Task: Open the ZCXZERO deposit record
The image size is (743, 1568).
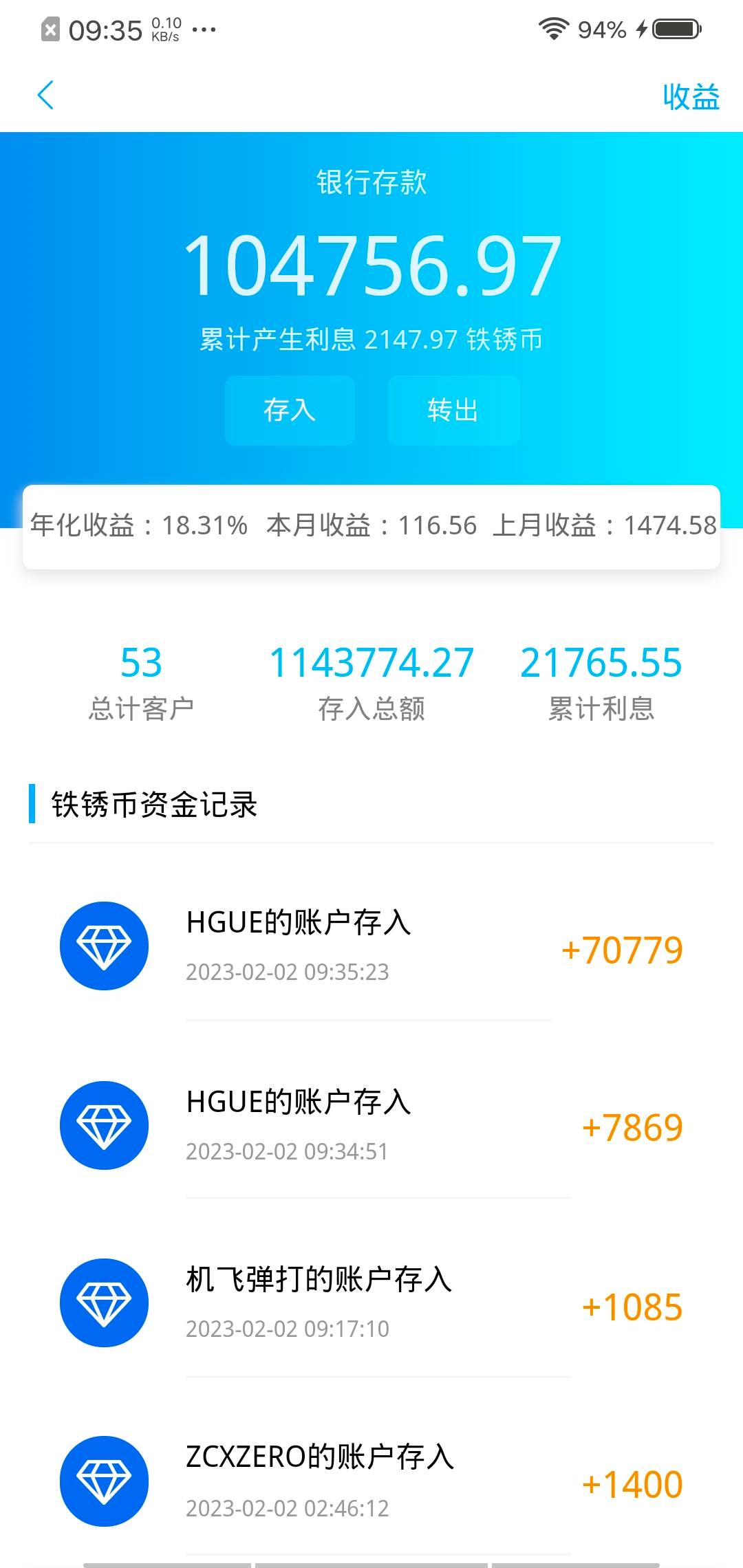Action: pos(371,1481)
